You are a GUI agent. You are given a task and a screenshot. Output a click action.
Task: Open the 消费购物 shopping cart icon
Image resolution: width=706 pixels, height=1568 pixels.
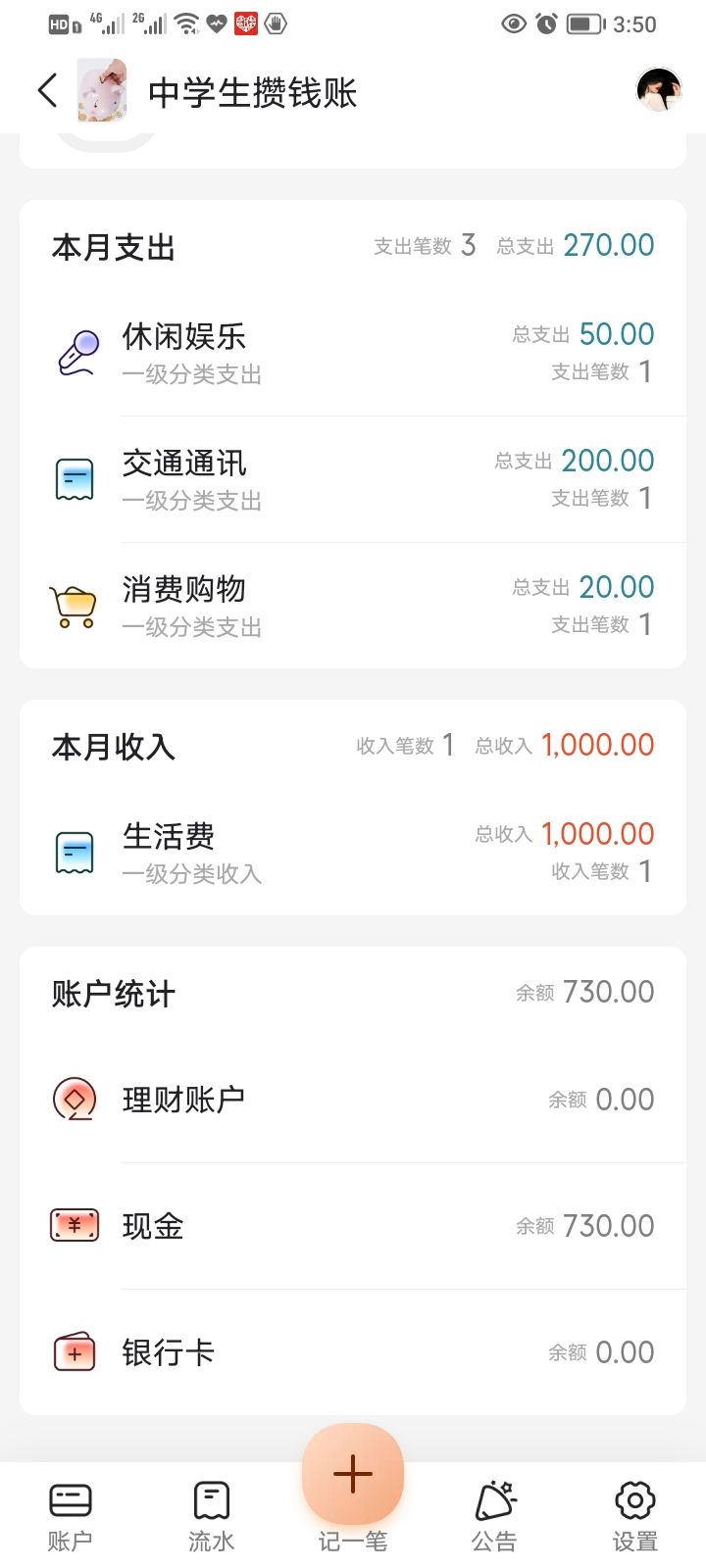pos(75,604)
